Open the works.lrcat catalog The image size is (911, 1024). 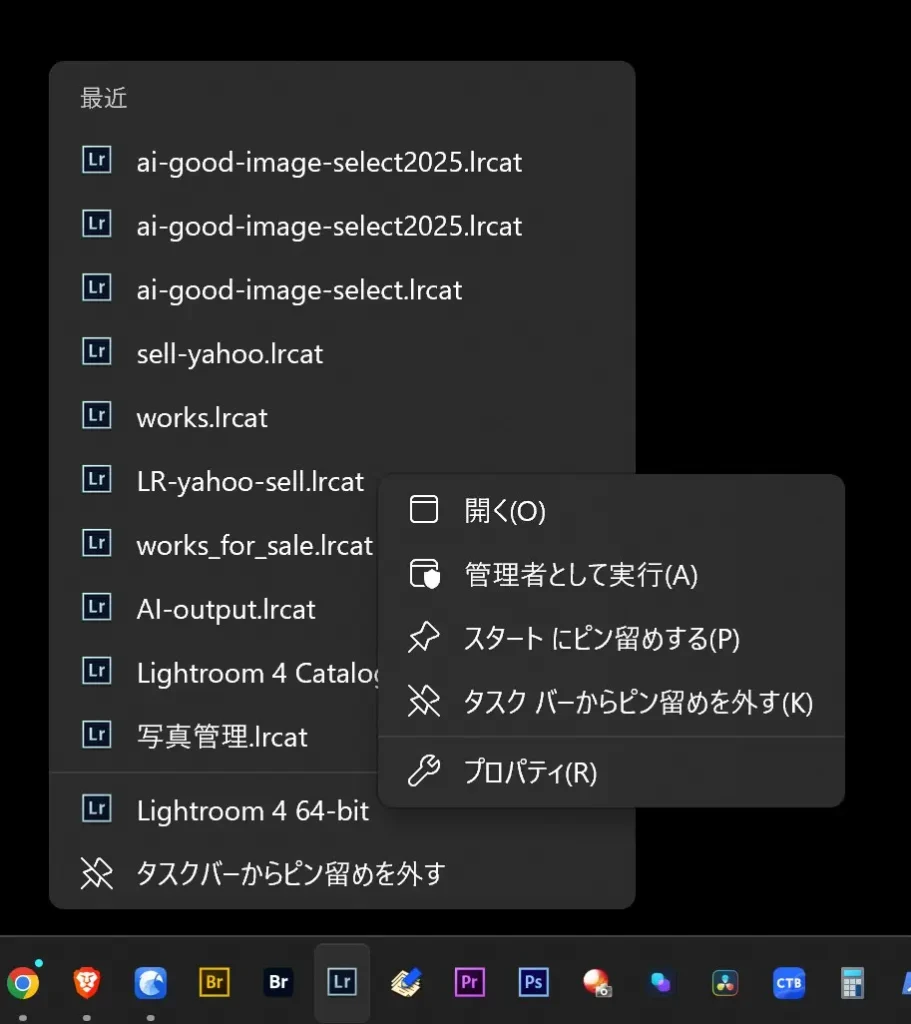[x=202, y=418]
